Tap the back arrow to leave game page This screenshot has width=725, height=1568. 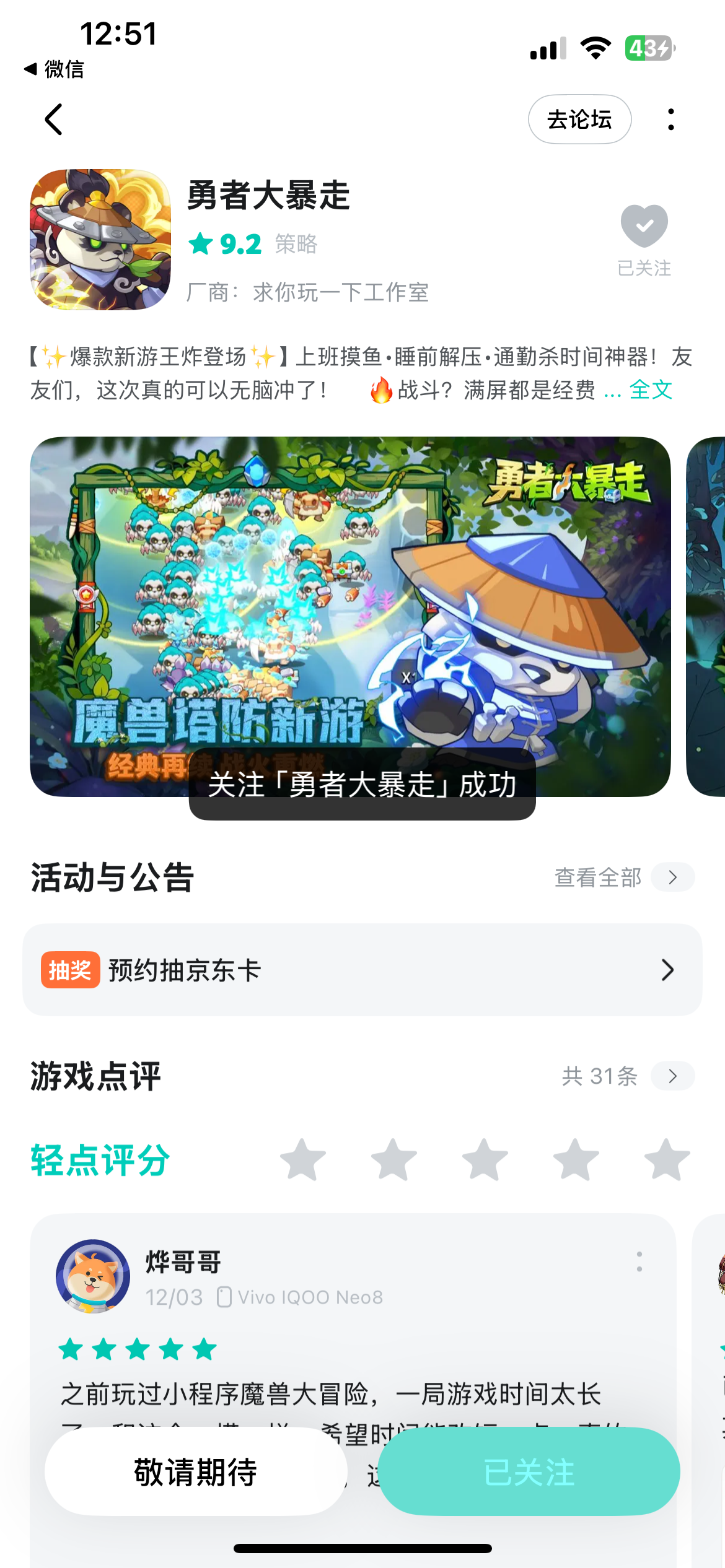[x=55, y=120]
